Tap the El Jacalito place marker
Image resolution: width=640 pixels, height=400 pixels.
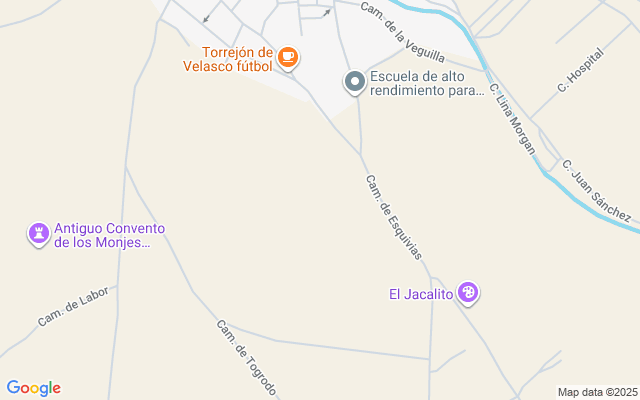pos(468,293)
